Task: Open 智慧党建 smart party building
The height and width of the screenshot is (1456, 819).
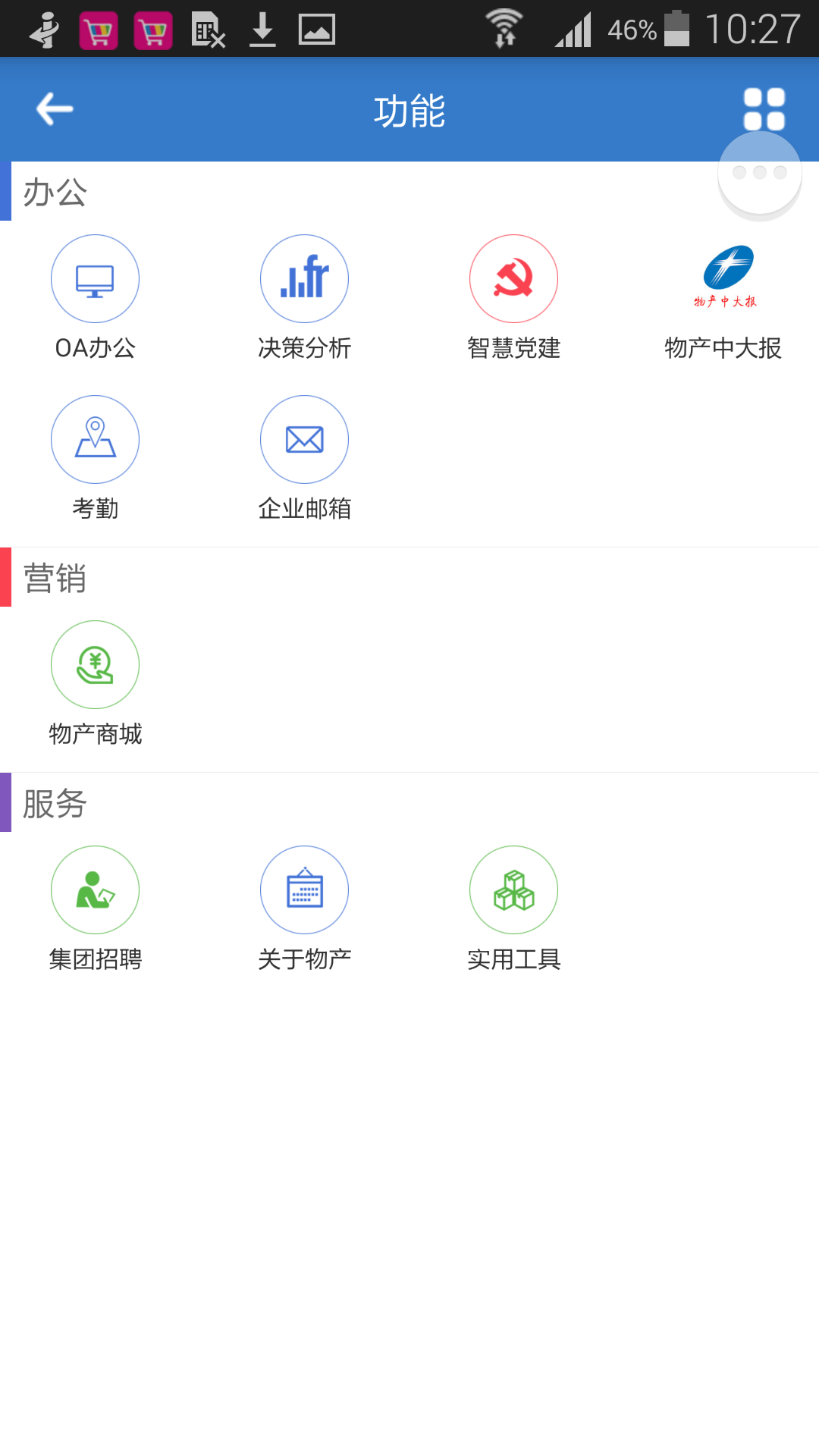Action: pyautogui.click(x=513, y=278)
